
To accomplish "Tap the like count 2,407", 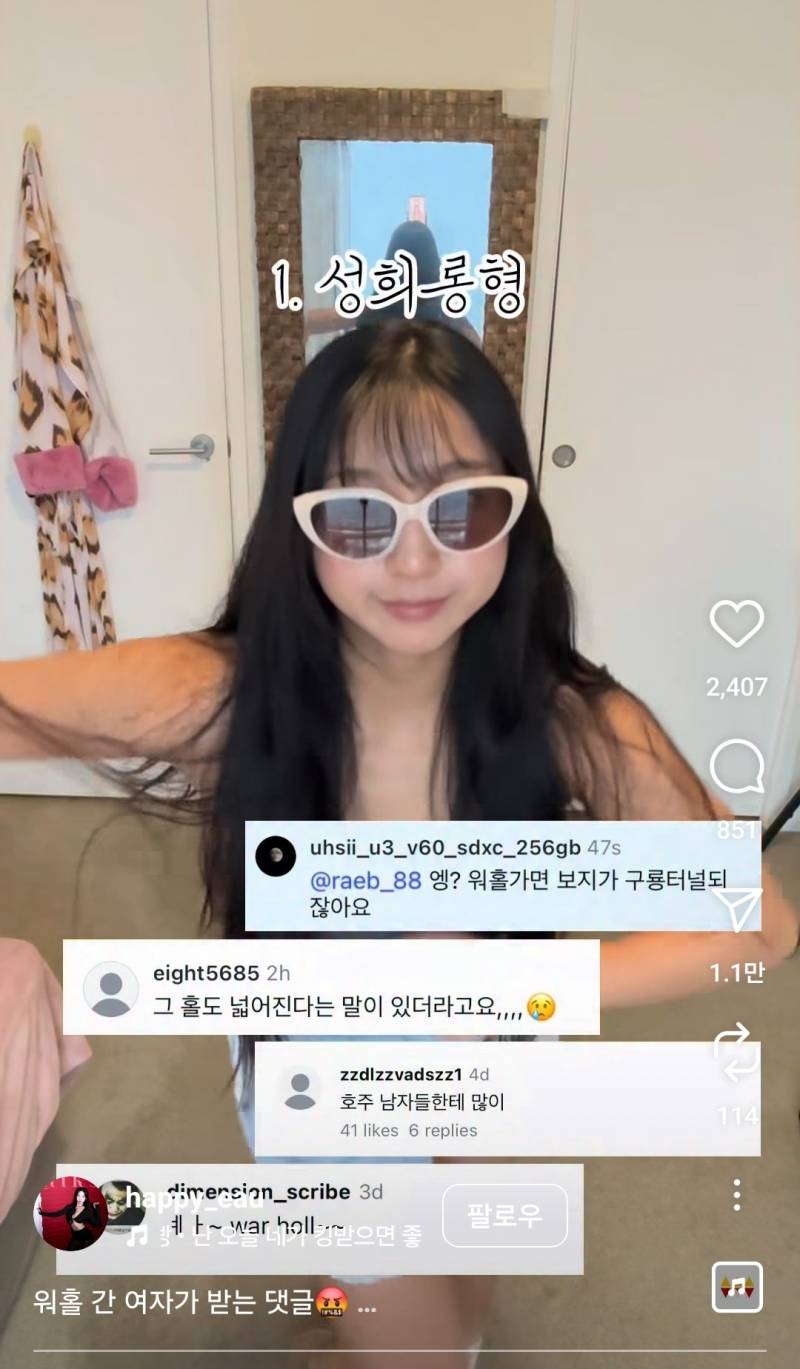I will coord(737,687).
